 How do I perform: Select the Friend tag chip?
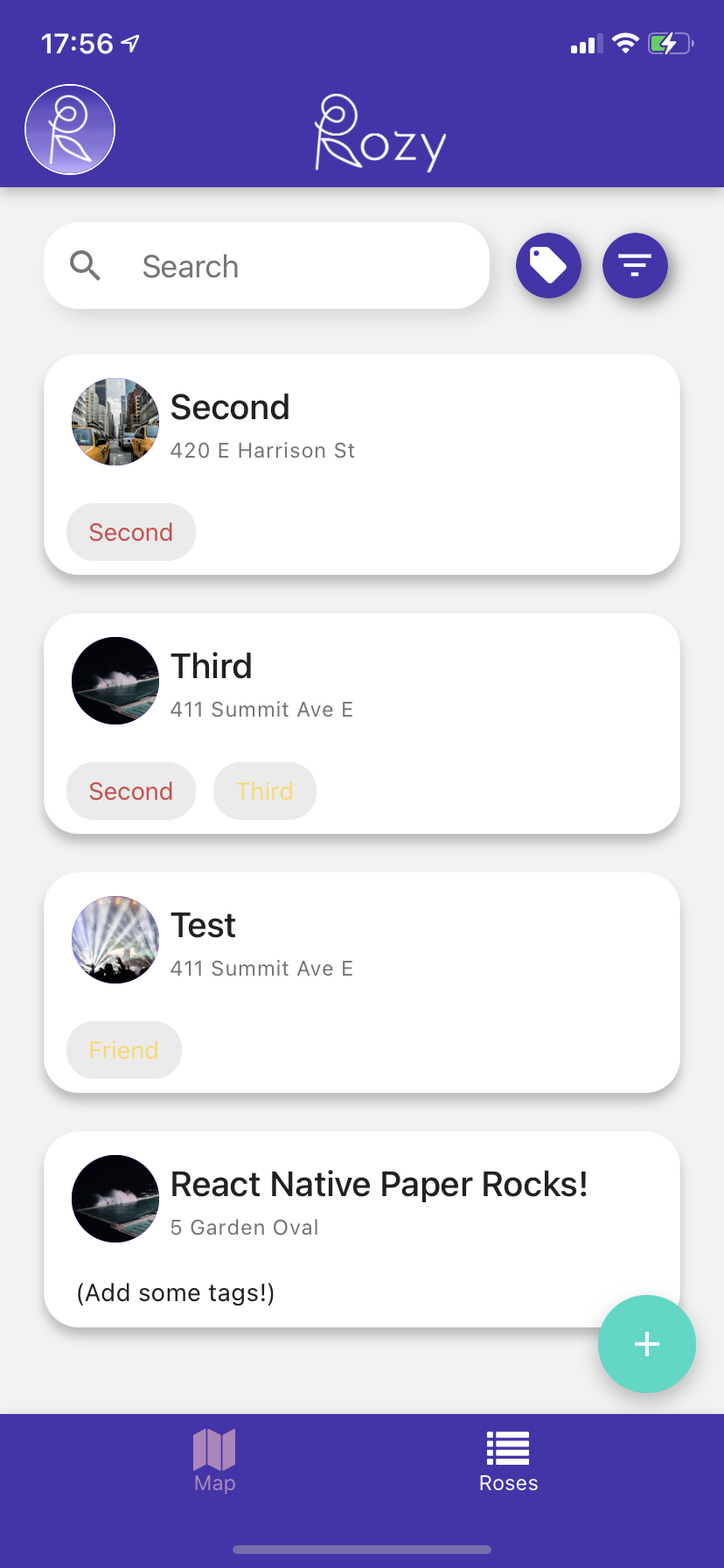tap(124, 1050)
